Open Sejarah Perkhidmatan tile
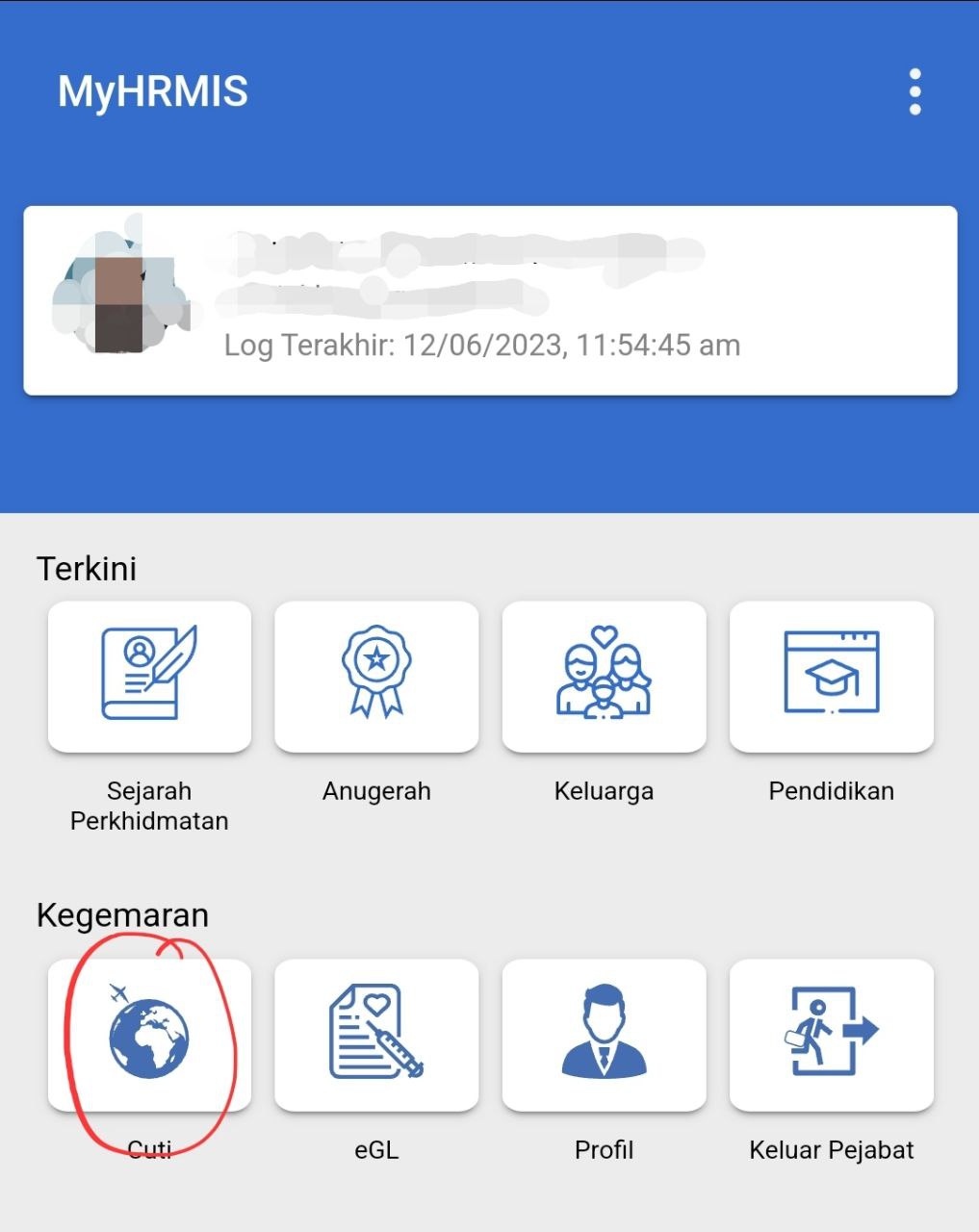 tap(149, 677)
